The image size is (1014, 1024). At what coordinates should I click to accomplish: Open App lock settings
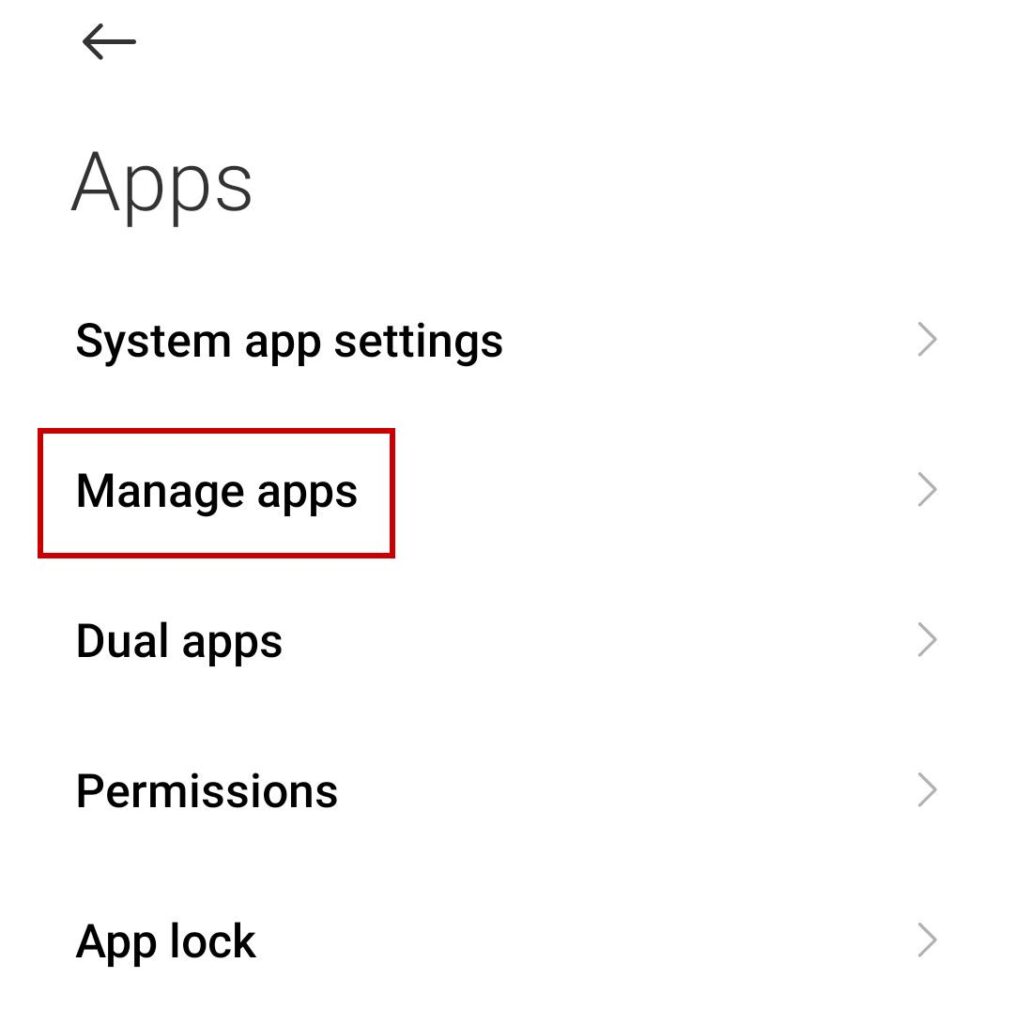pos(166,942)
